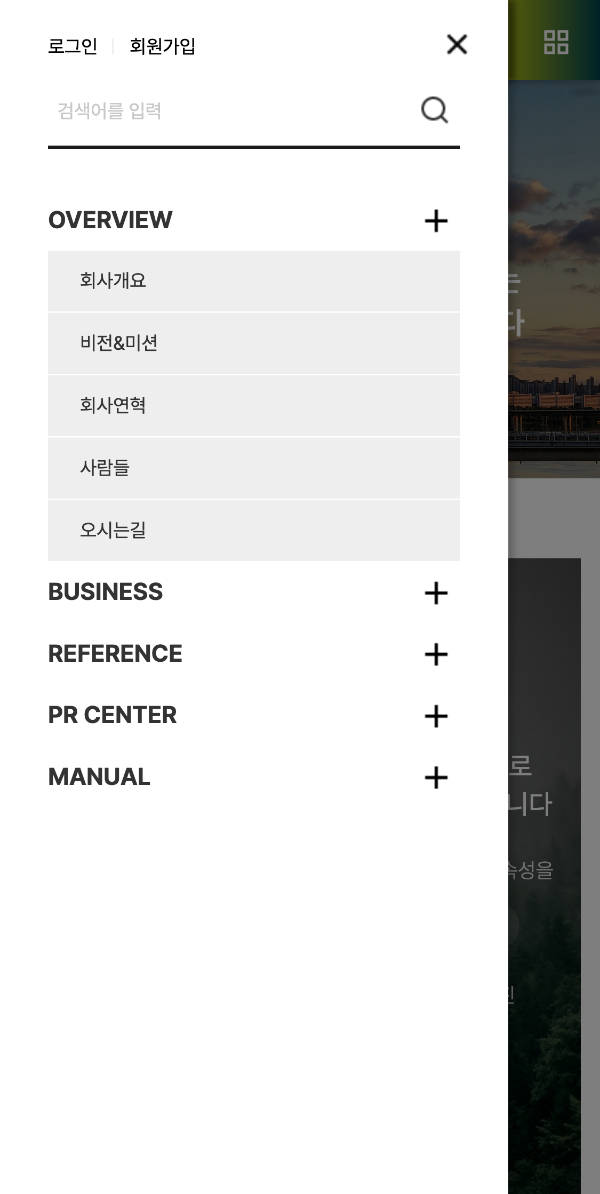Collapse the OVERVIEW section
Screen dimensions: 600x1194
436,221
